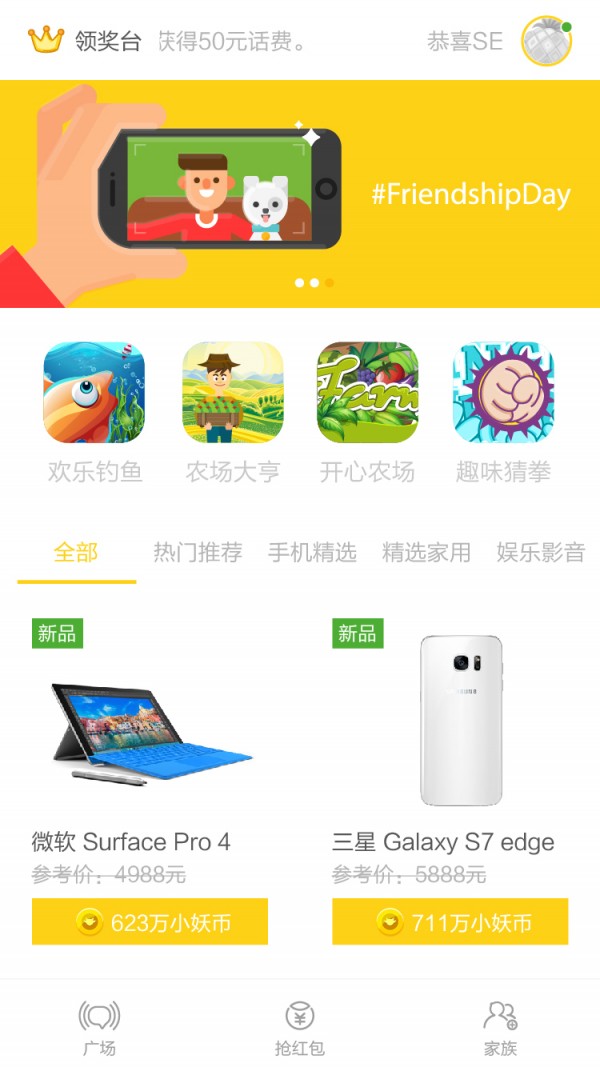The image size is (600, 1067).
Task: Open the profile avatar icon
Action: (546, 41)
